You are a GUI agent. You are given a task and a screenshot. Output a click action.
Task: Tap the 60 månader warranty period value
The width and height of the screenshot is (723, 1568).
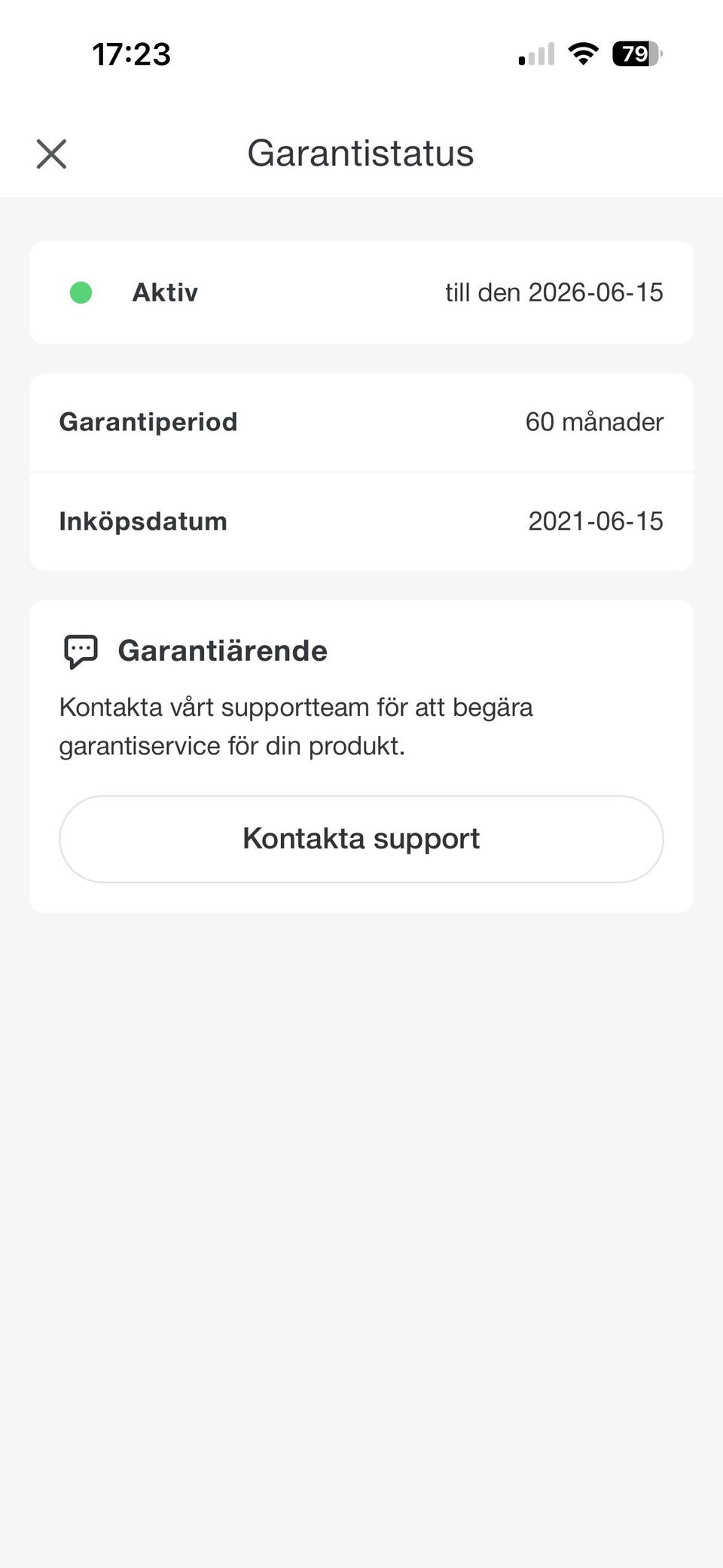[x=594, y=422]
